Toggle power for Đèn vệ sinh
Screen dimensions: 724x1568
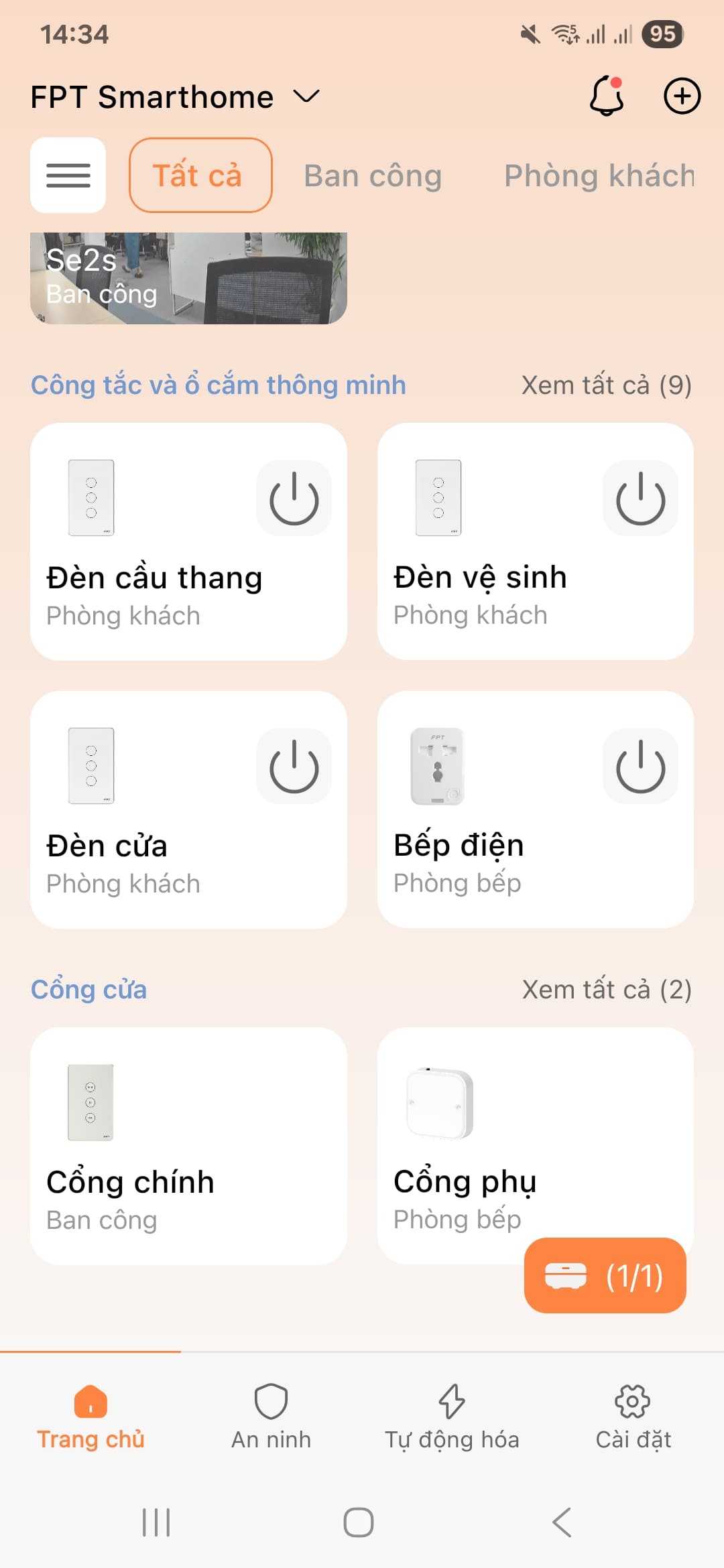[x=640, y=499]
